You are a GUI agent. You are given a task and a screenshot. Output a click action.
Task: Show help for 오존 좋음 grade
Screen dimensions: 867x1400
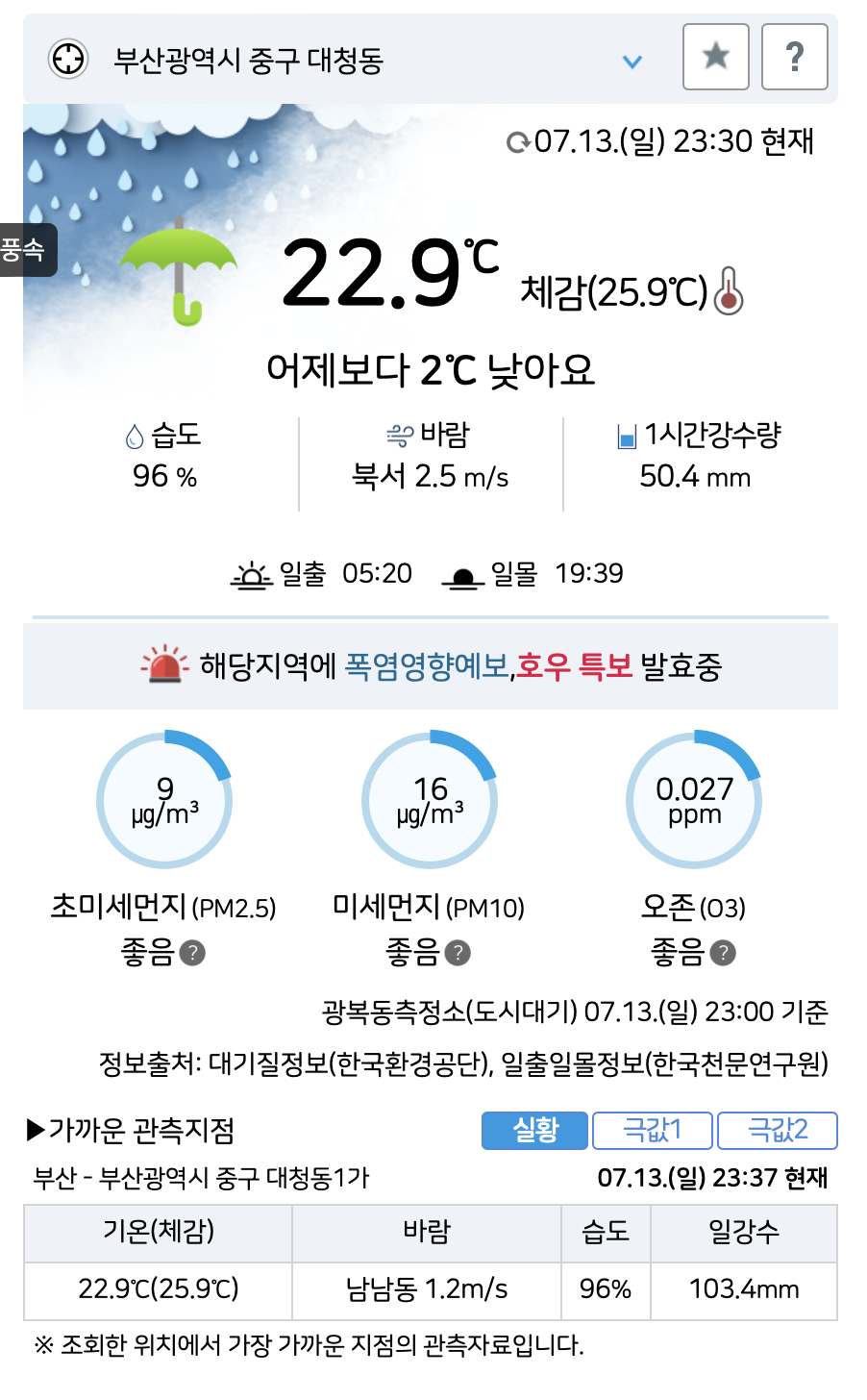pos(723,953)
